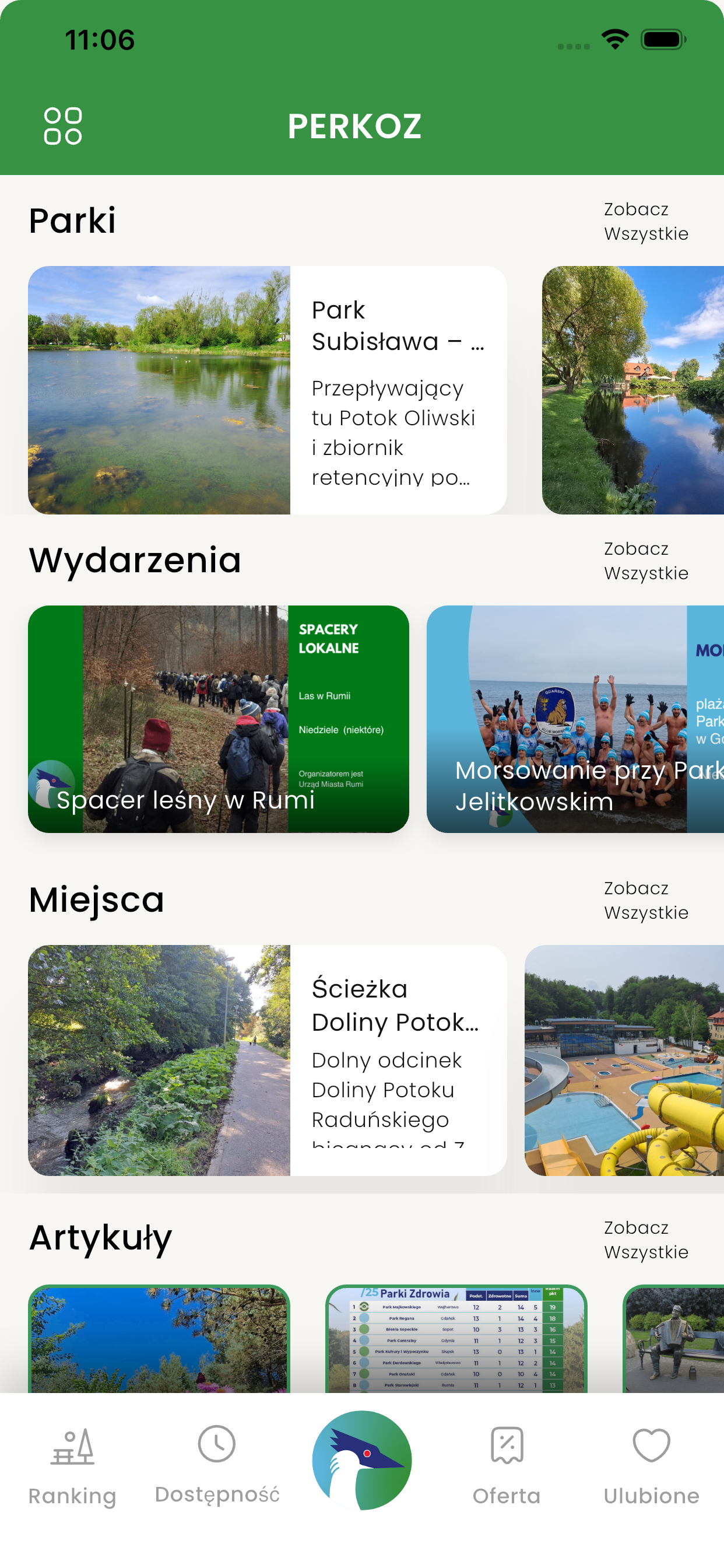Open the accordion player statue article
Image resolution: width=724 pixels, height=1568 pixels.
coord(673,1339)
